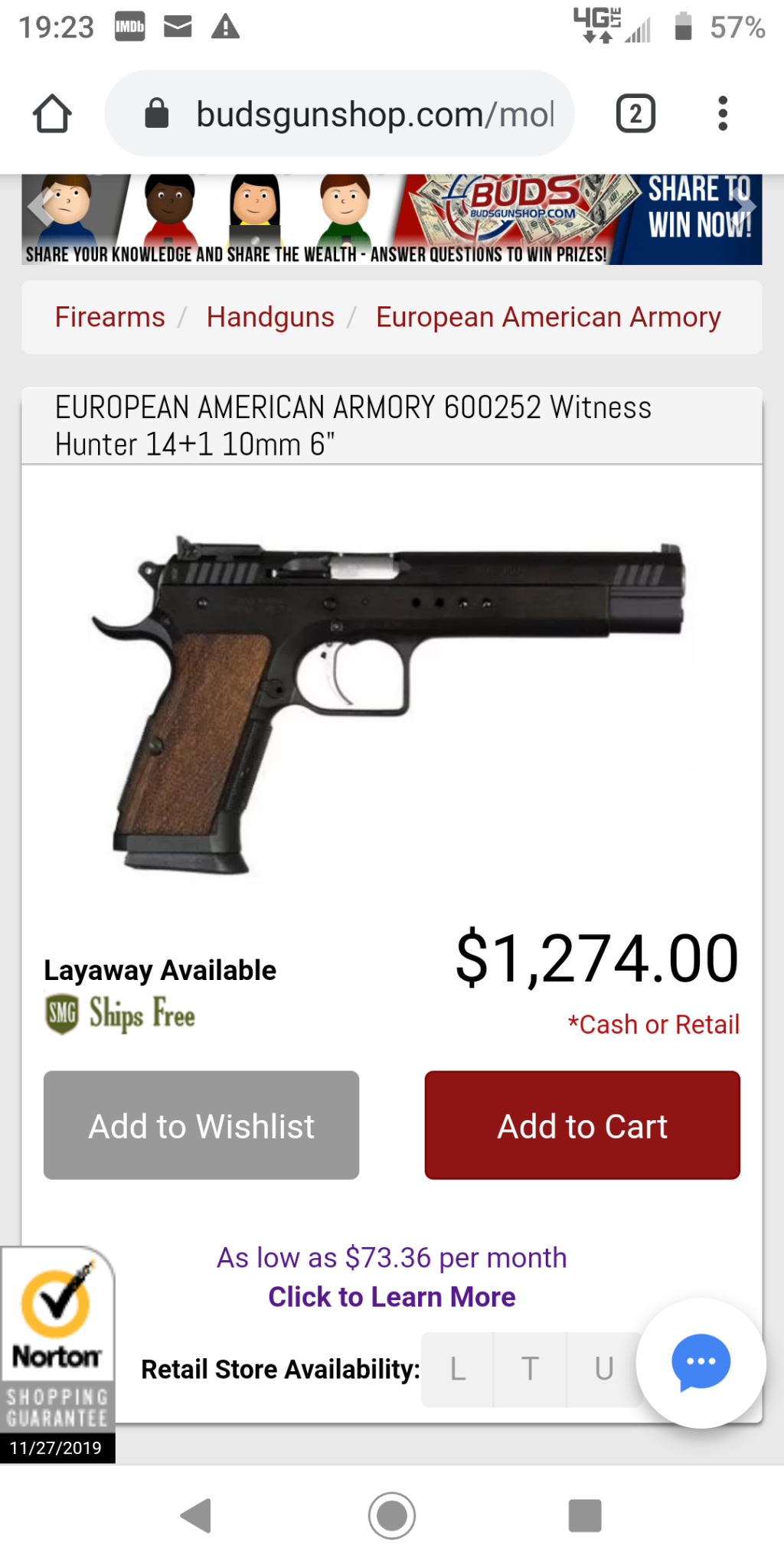The height and width of the screenshot is (1568, 784).
Task: Open the browser home page
Action: pyautogui.click(x=52, y=114)
